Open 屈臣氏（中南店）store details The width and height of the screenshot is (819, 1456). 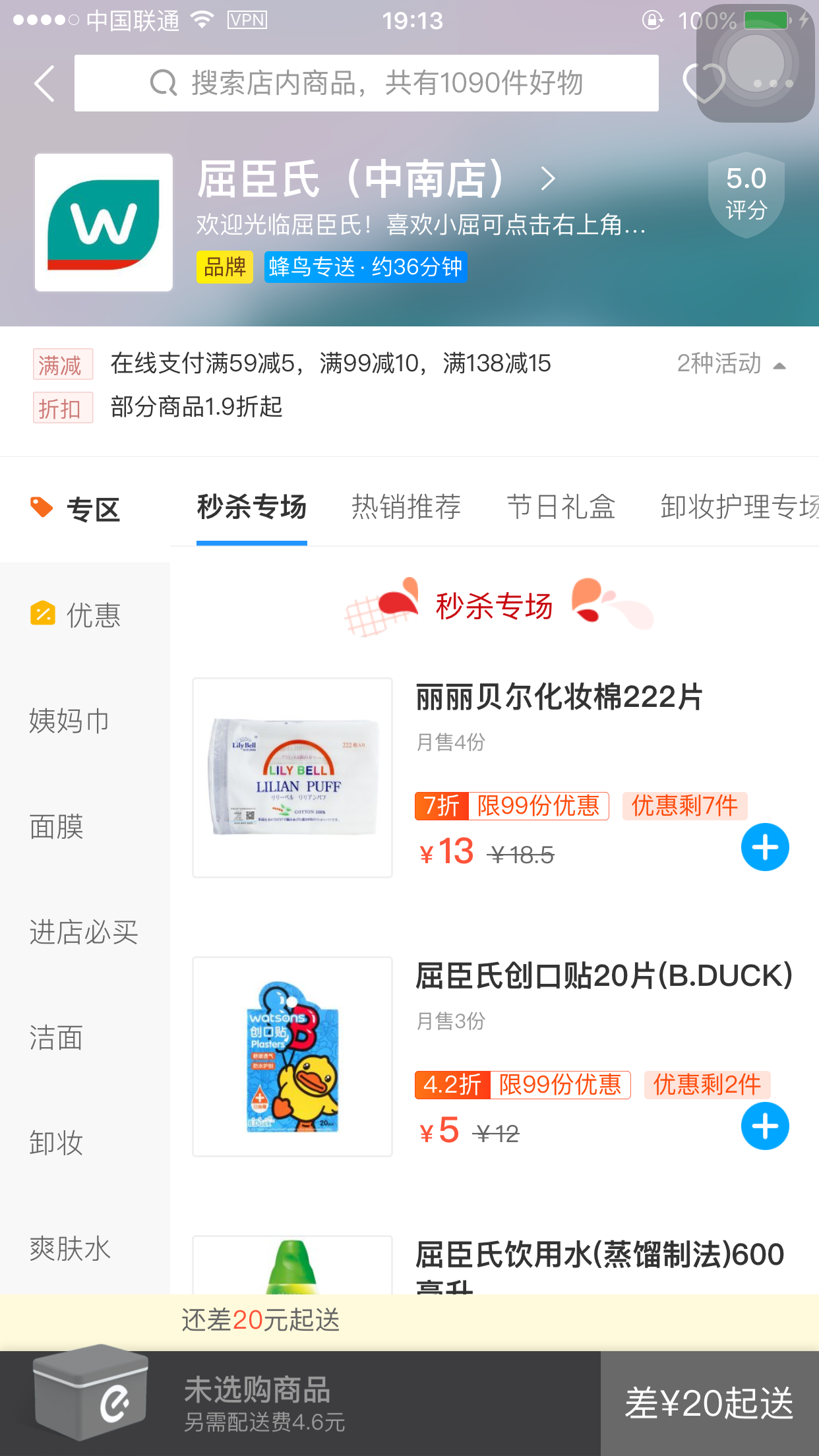pyautogui.click(x=377, y=179)
